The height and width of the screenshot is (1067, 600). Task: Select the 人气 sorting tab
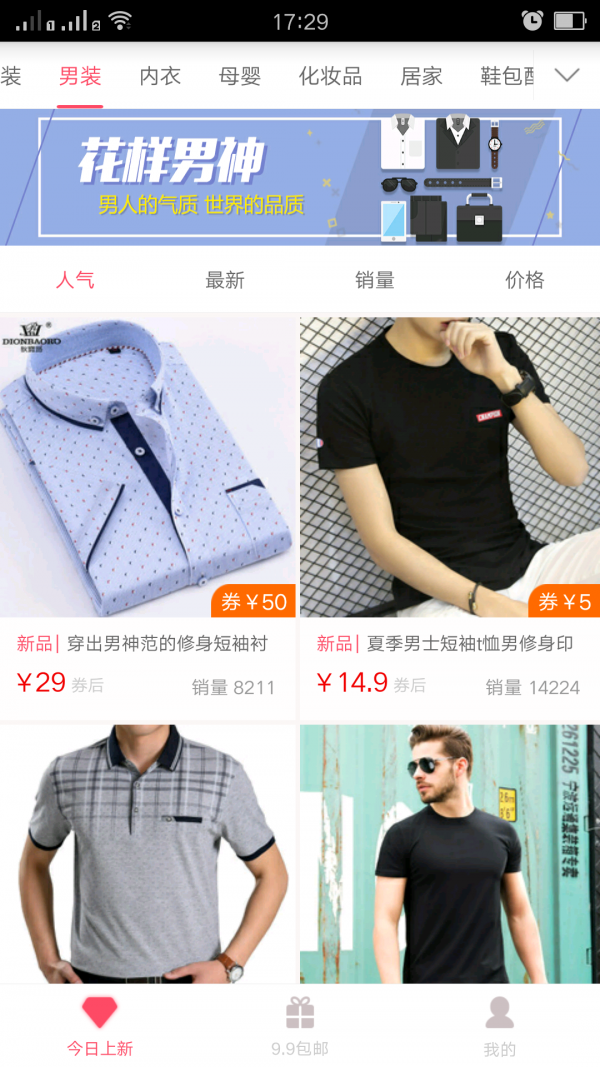point(75,280)
